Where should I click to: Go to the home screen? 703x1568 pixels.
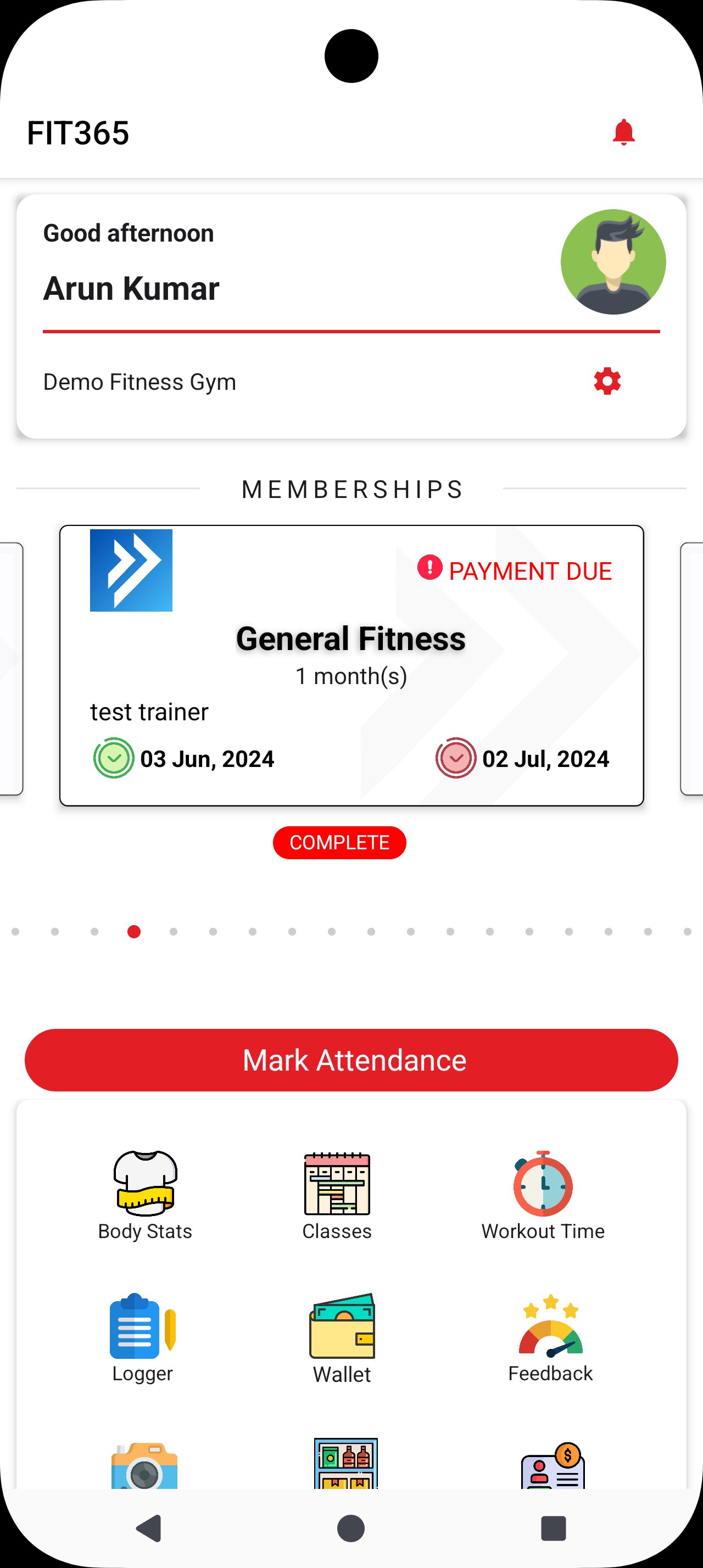pyautogui.click(x=351, y=1528)
